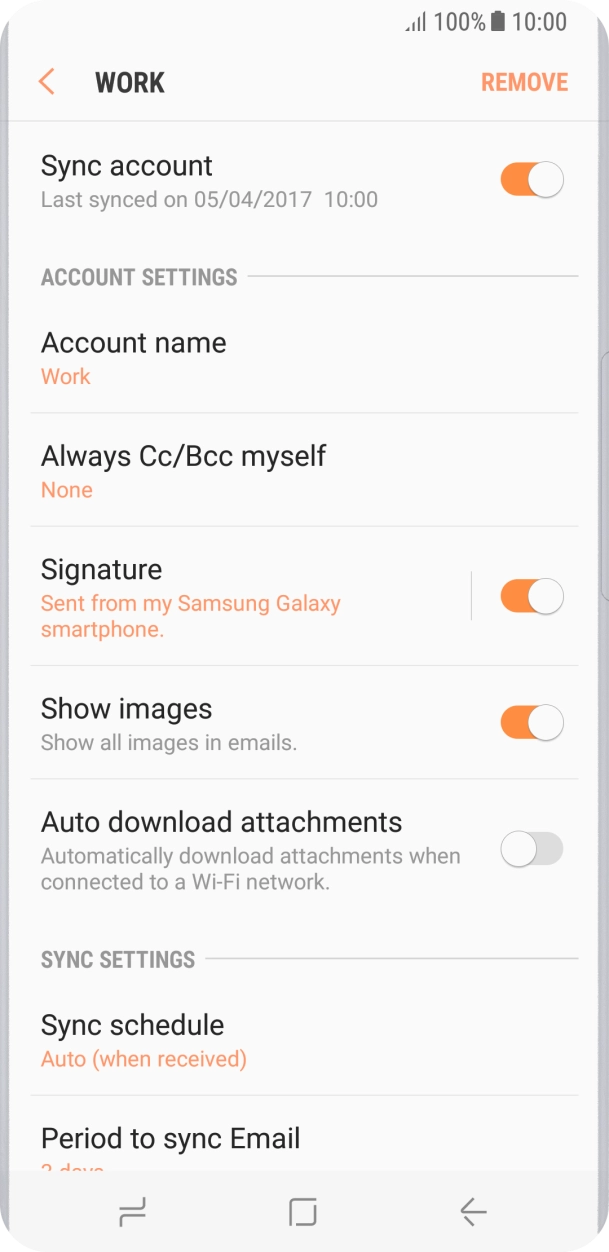Screen dimensions: 609x1252
Task: Disable the Signature switch
Action: pos(531,597)
